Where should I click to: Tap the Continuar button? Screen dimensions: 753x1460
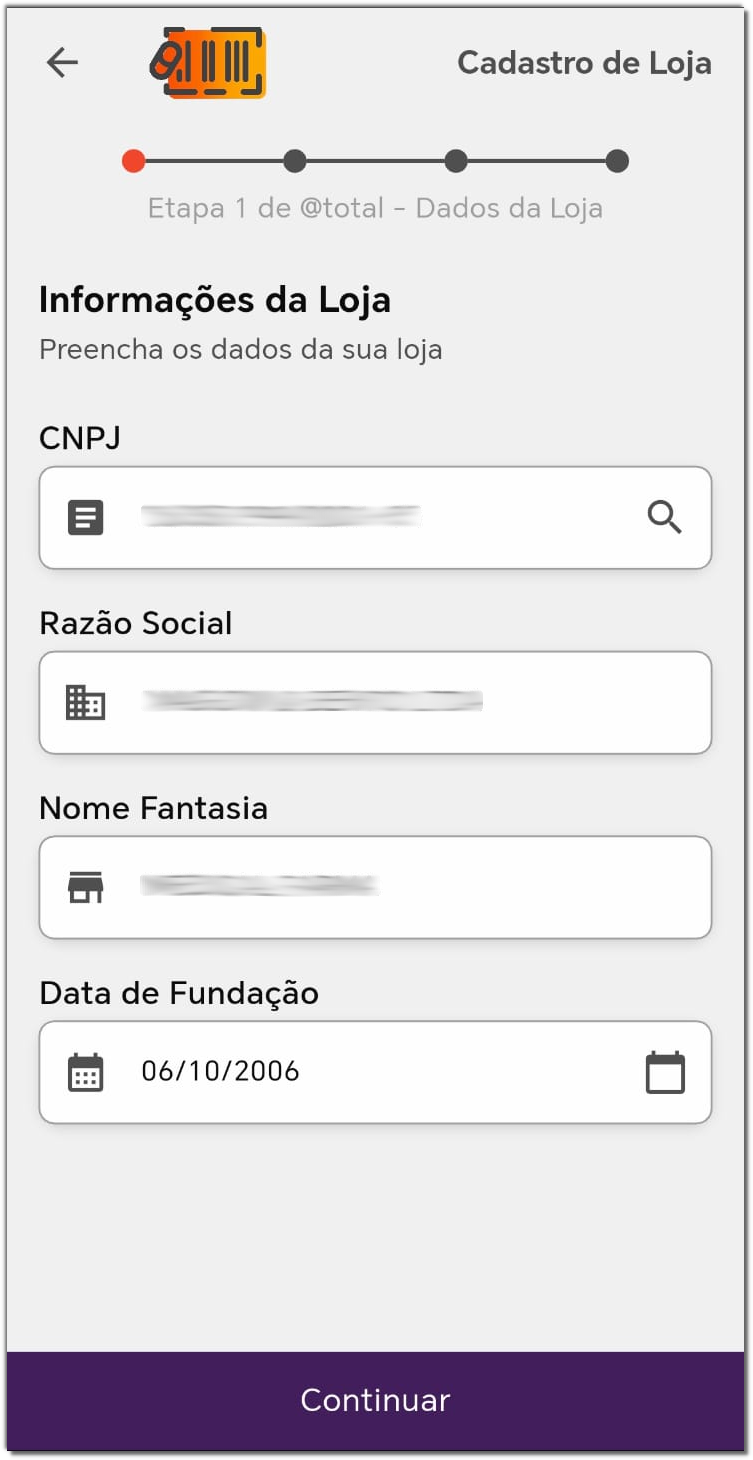[x=376, y=1400]
